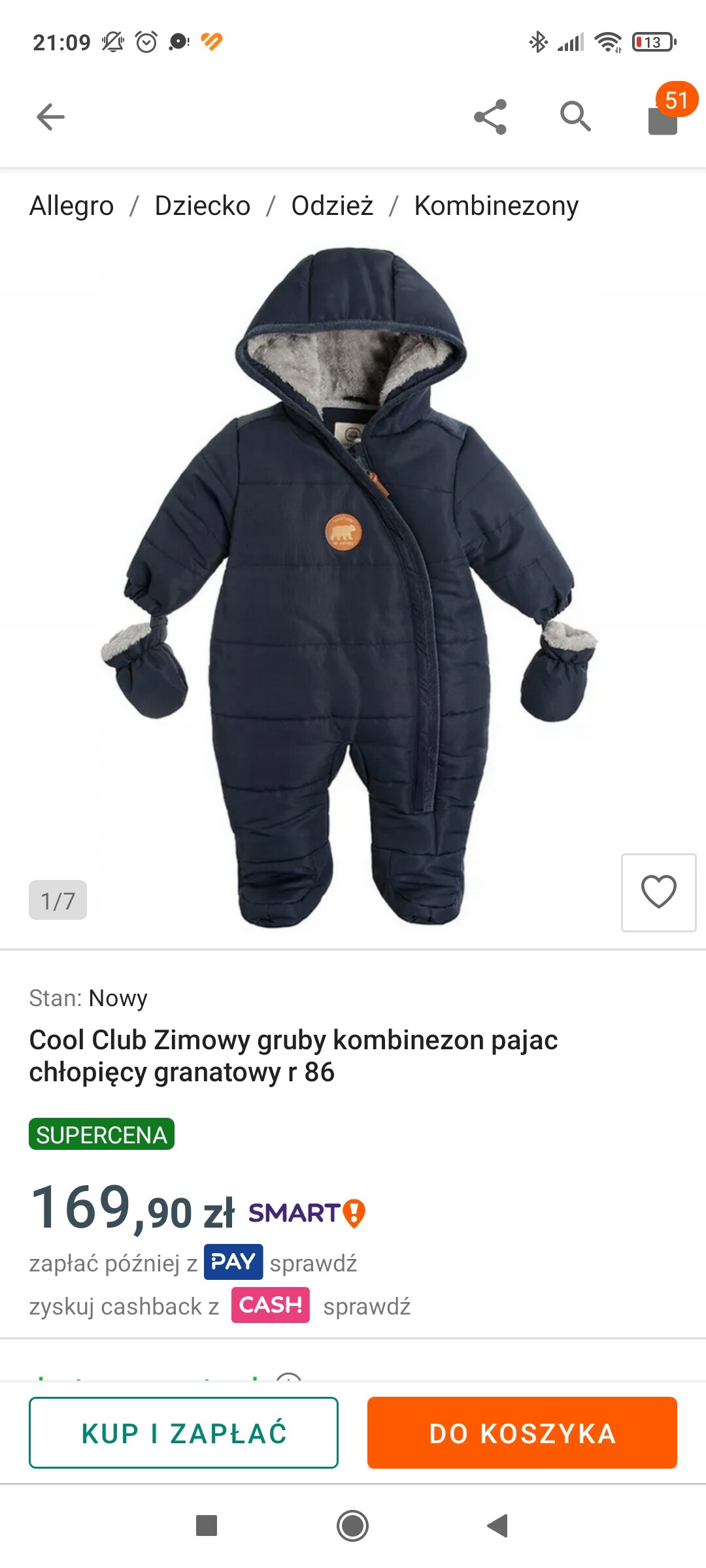Tap sprawdź next to Allegro Pay
This screenshot has height=1568, width=706.
313,1264
